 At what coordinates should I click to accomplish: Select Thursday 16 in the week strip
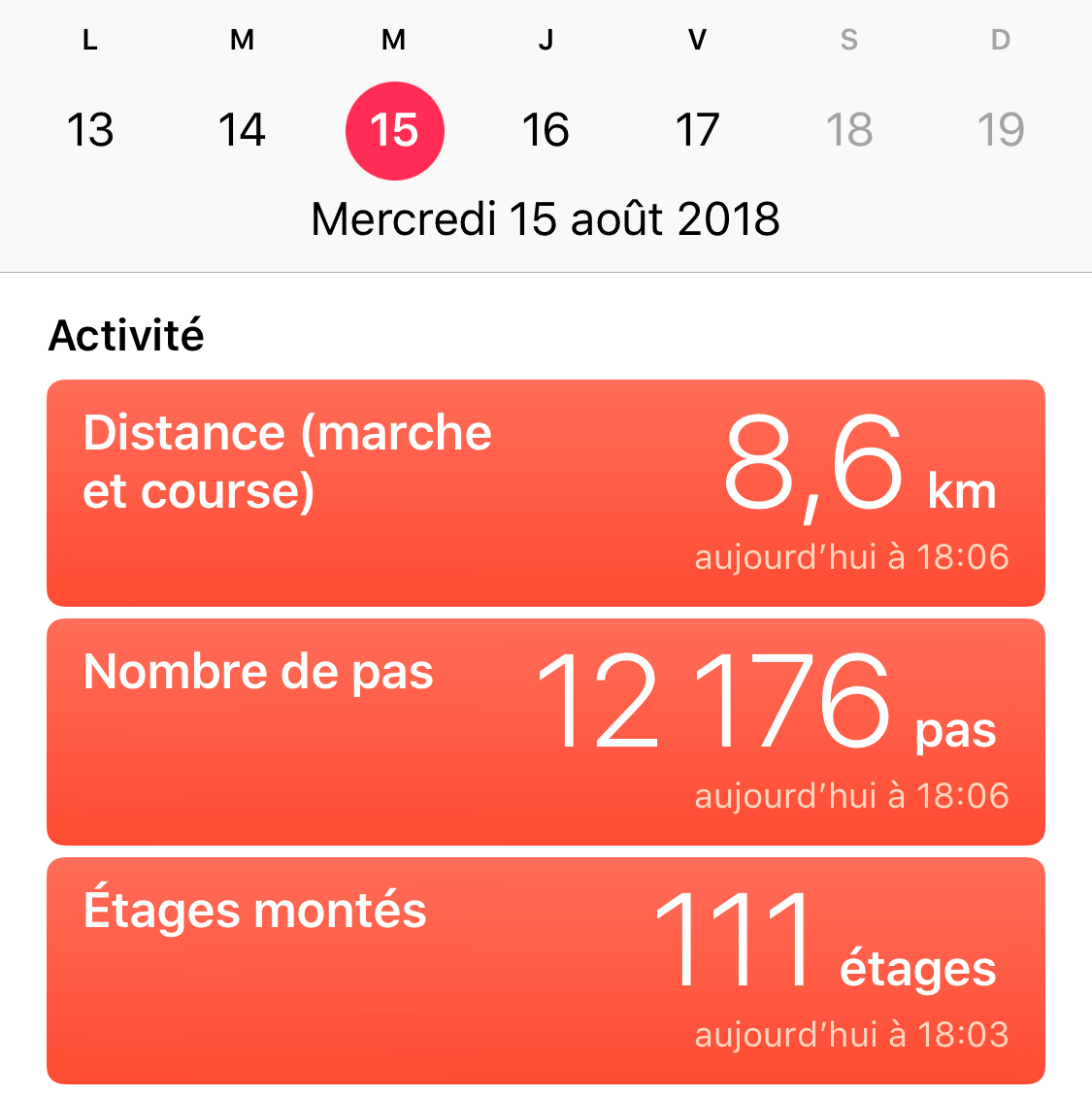(546, 130)
